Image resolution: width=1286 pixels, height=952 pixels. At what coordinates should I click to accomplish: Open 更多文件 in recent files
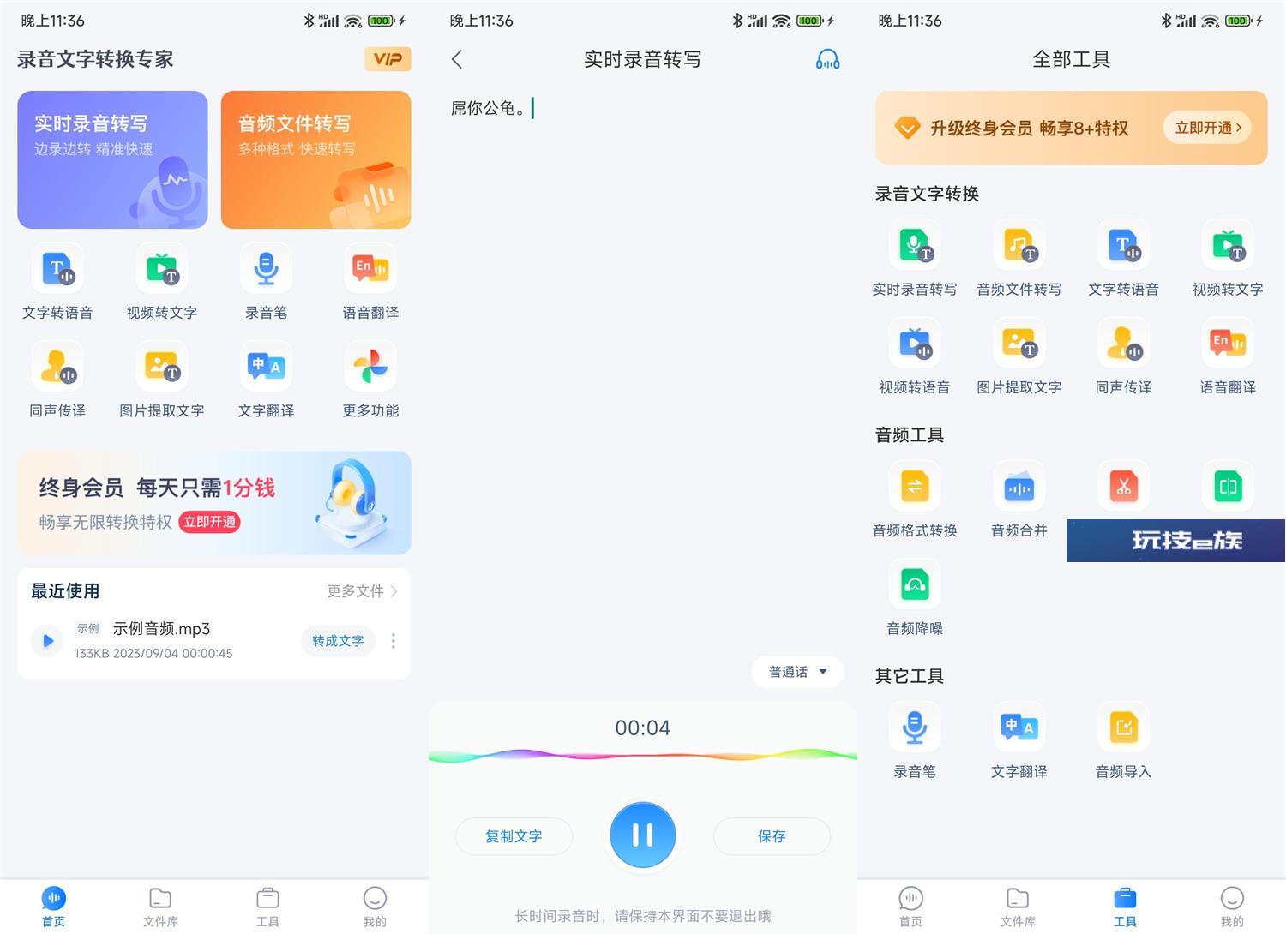click(x=362, y=591)
